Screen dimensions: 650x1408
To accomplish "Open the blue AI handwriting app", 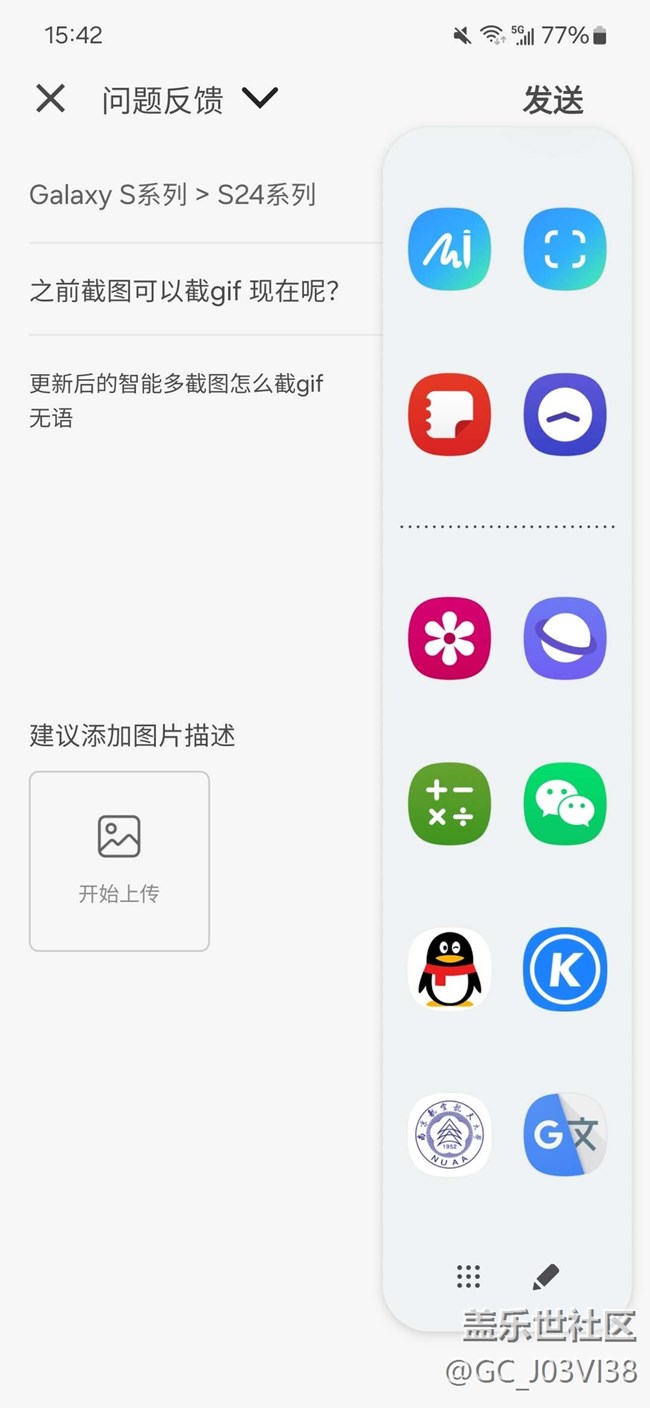I will pos(450,249).
